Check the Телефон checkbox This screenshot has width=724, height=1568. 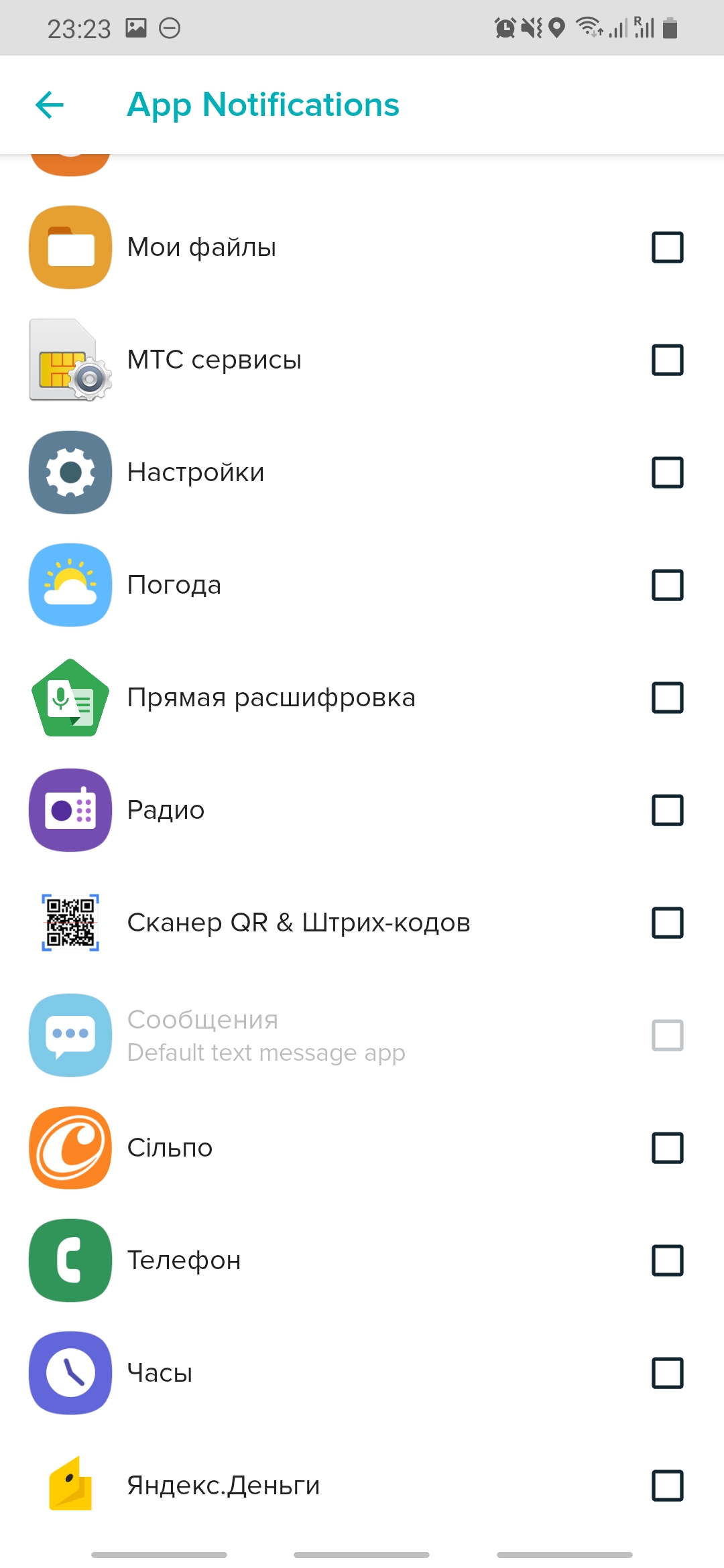(x=667, y=1260)
